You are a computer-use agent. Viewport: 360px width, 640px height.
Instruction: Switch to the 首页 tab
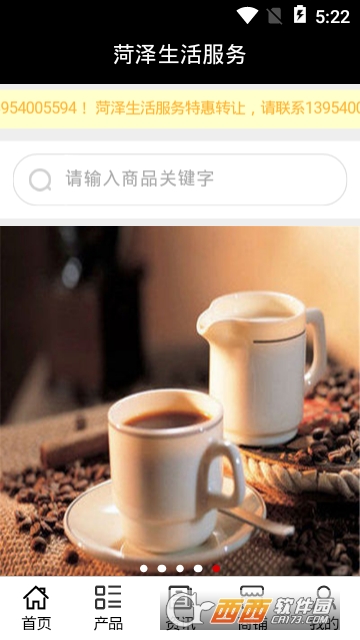(x=36, y=608)
